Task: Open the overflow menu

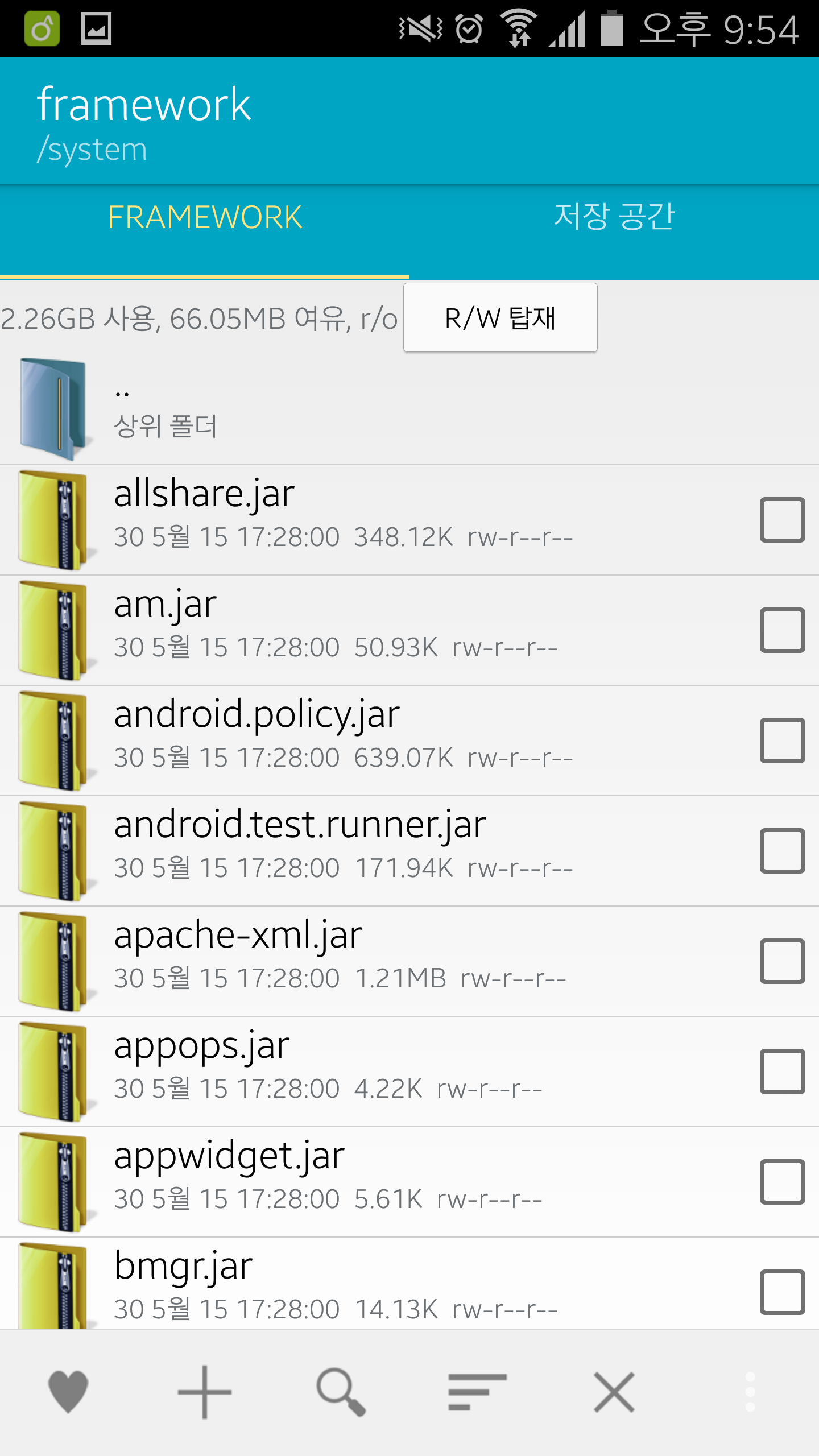Action: [750, 1391]
